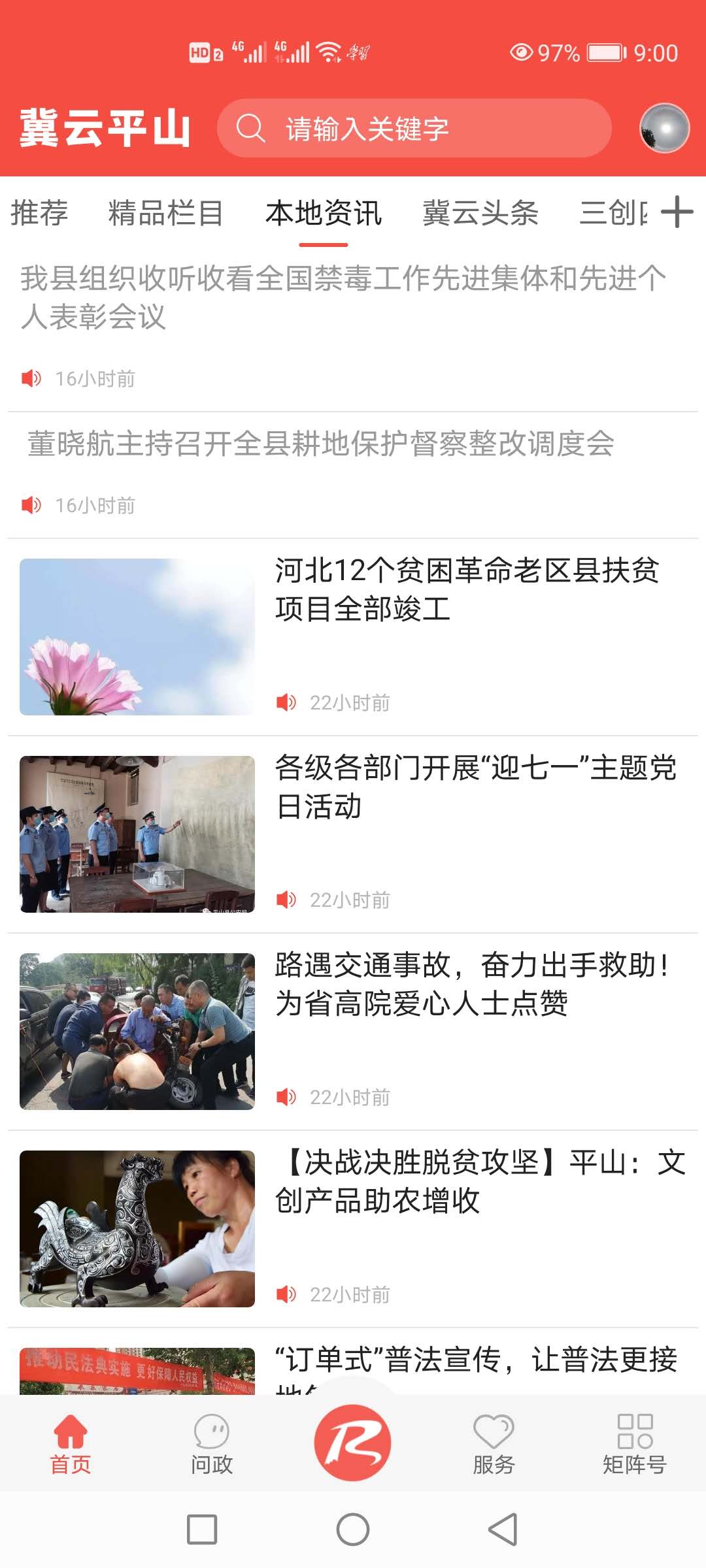706x1568 pixels.
Task: View the “迎七一”主题党日活动 story
Action: click(475, 787)
